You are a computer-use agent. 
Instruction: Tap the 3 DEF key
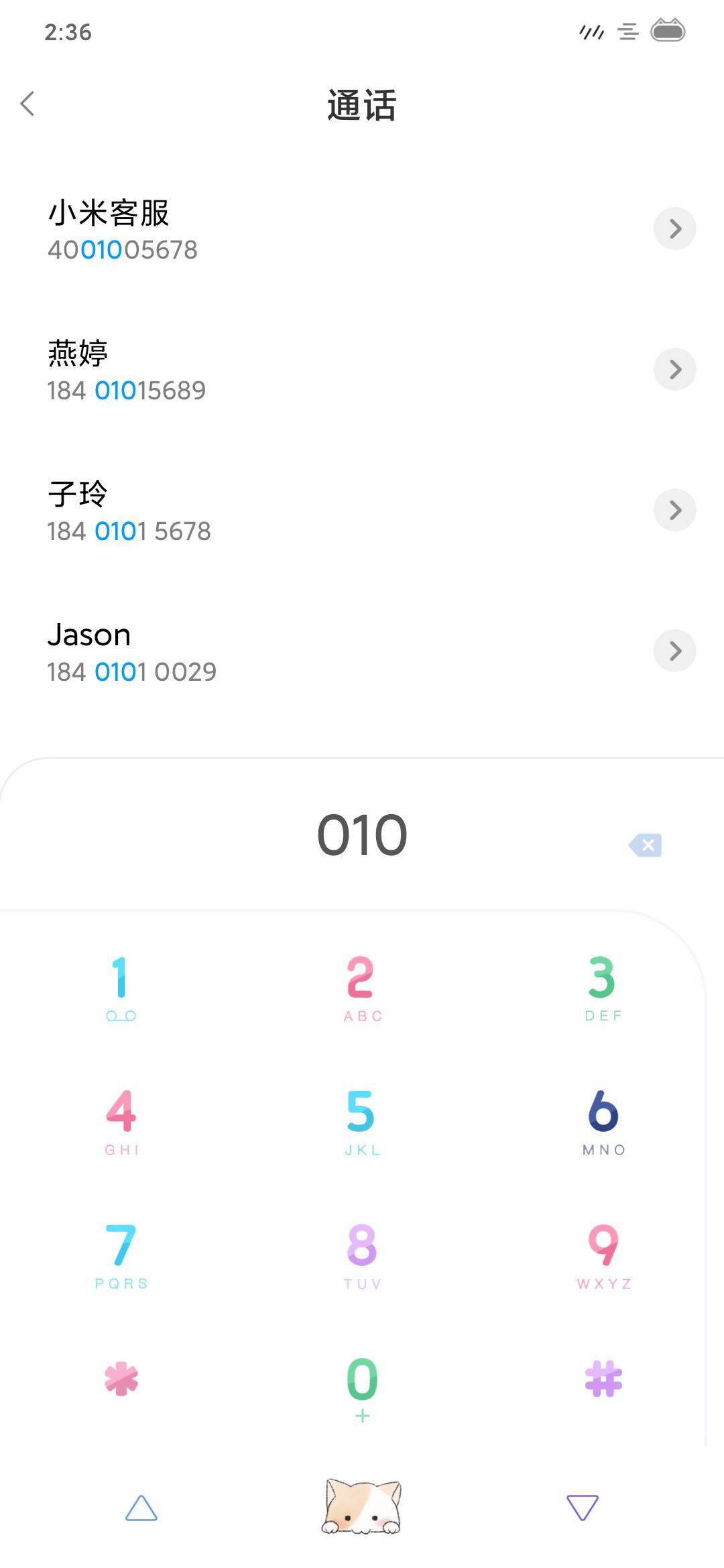603,988
